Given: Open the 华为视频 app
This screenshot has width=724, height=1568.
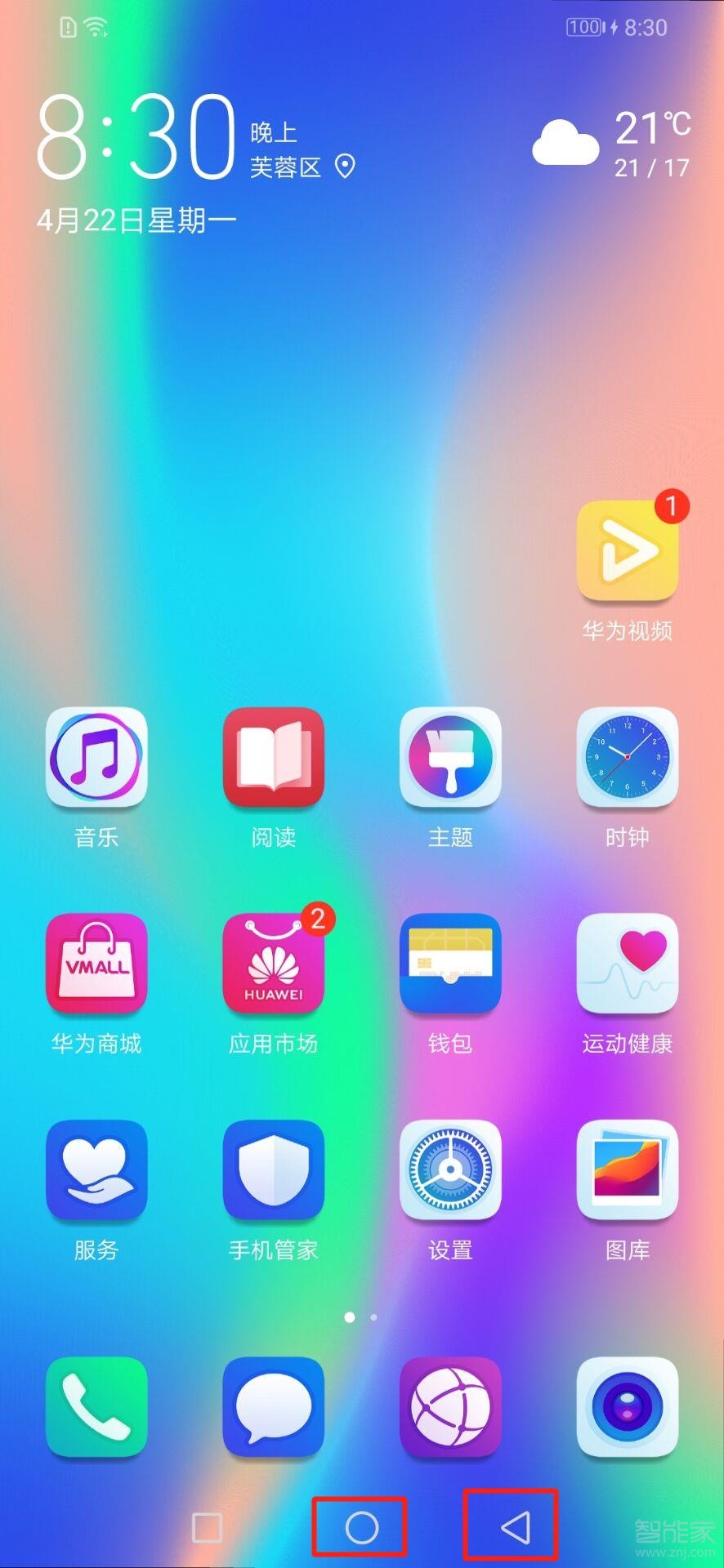Looking at the screenshot, I should [x=627, y=551].
